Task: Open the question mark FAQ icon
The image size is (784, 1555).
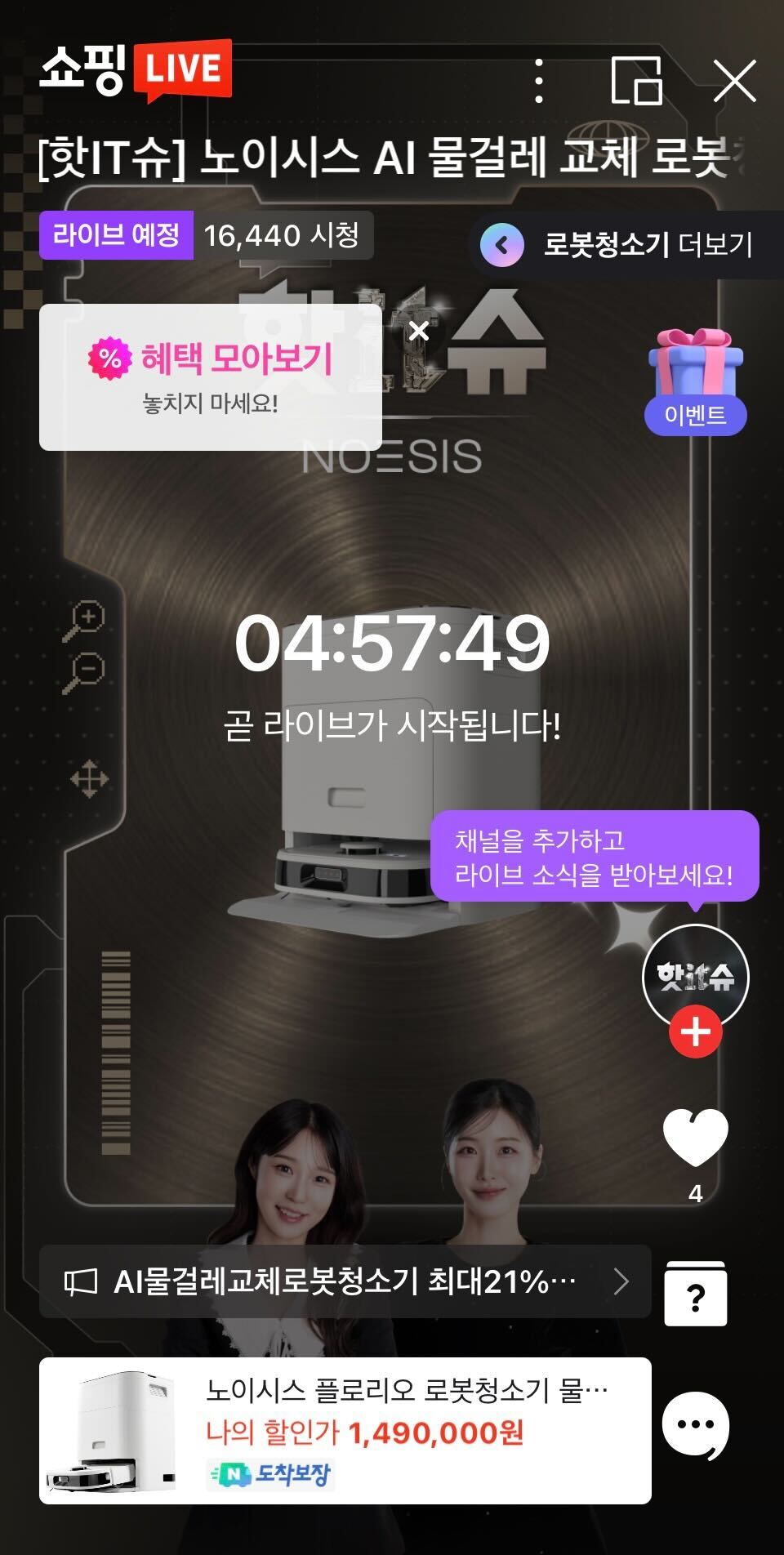Action: click(x=695, y=1294)
